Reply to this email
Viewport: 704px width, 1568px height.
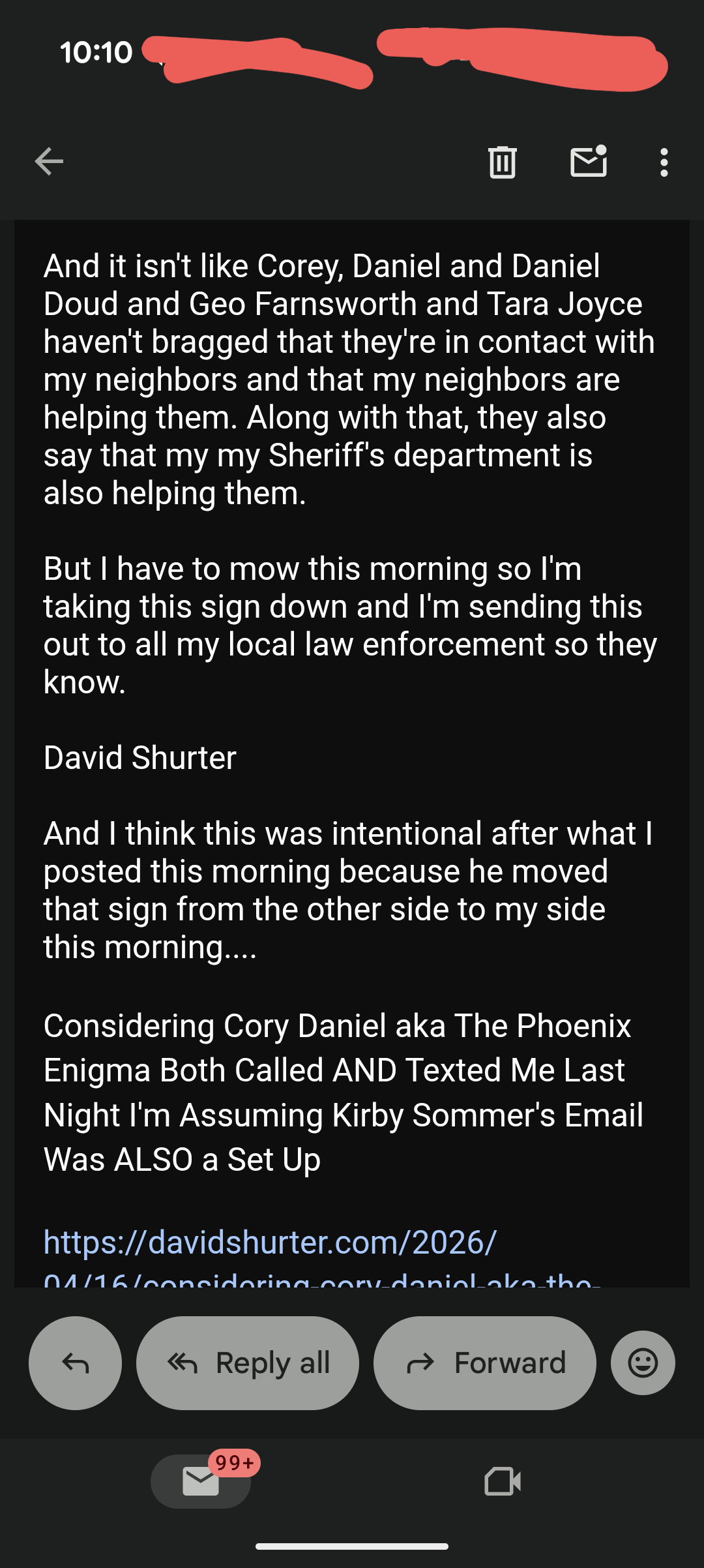coord(75,1363)
